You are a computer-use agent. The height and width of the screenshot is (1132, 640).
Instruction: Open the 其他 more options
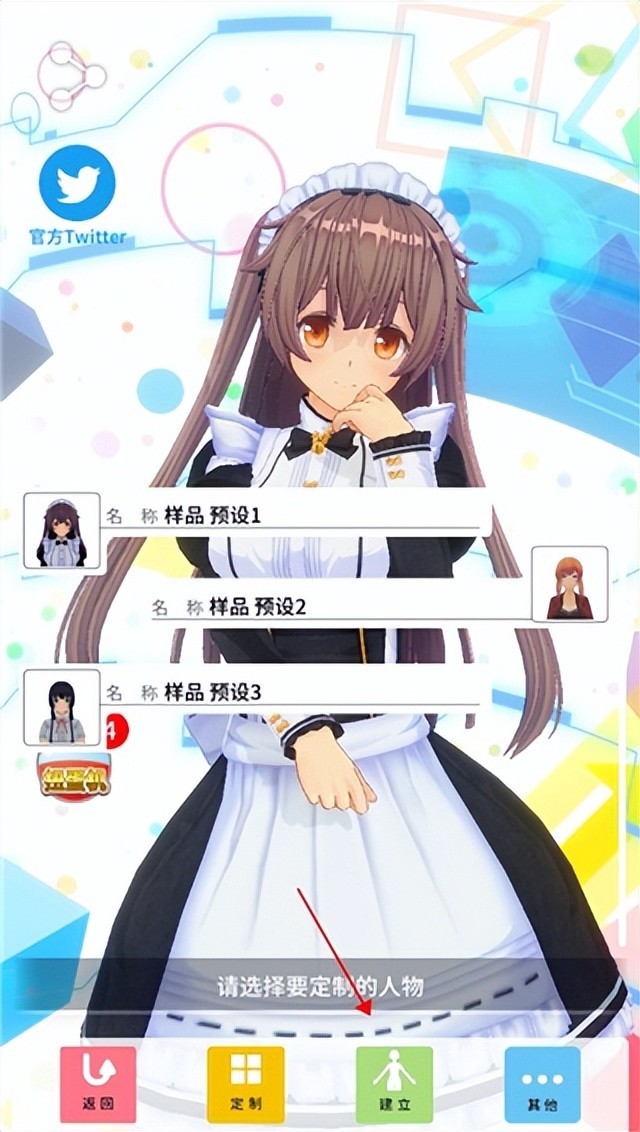pos(542,1084)
